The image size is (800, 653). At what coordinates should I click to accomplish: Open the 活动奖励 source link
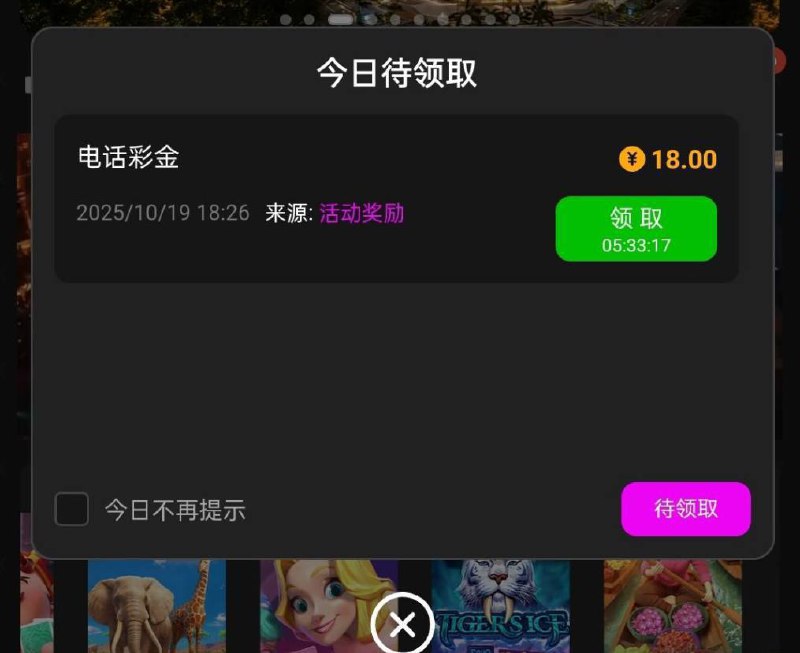click(x=361, y=213)
